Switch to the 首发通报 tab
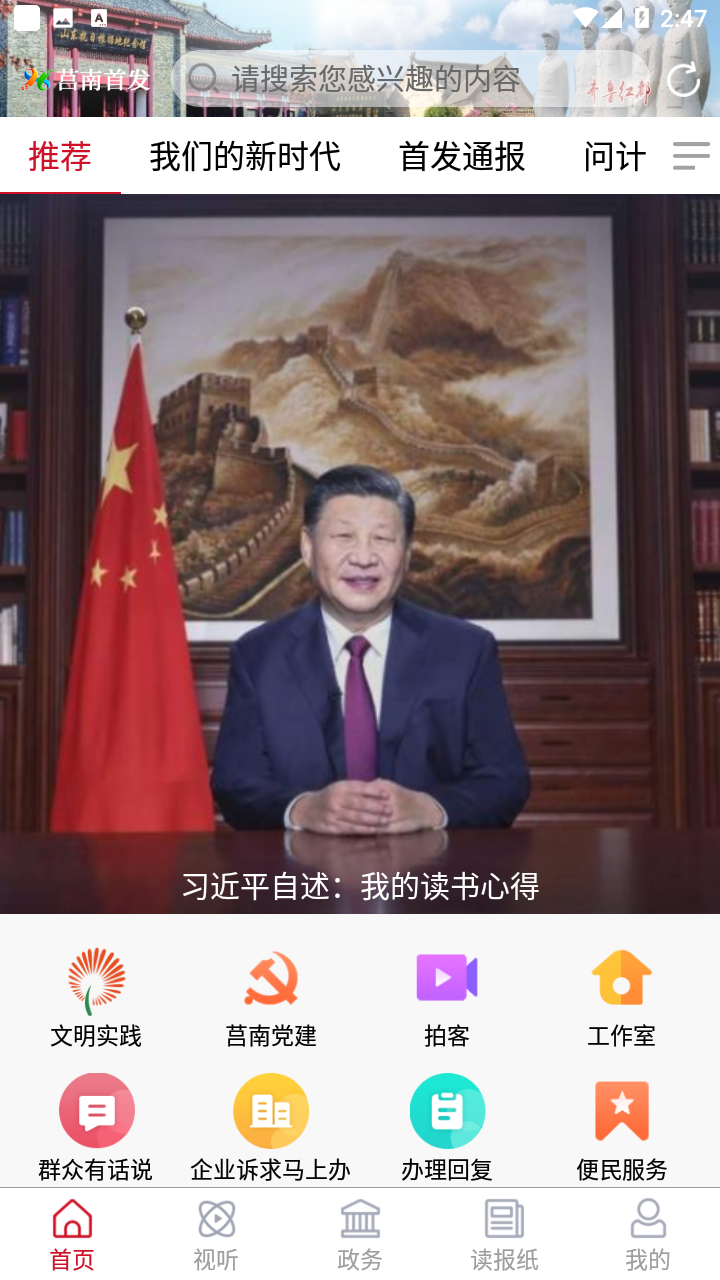The image size is (720, 1280). 461,157
